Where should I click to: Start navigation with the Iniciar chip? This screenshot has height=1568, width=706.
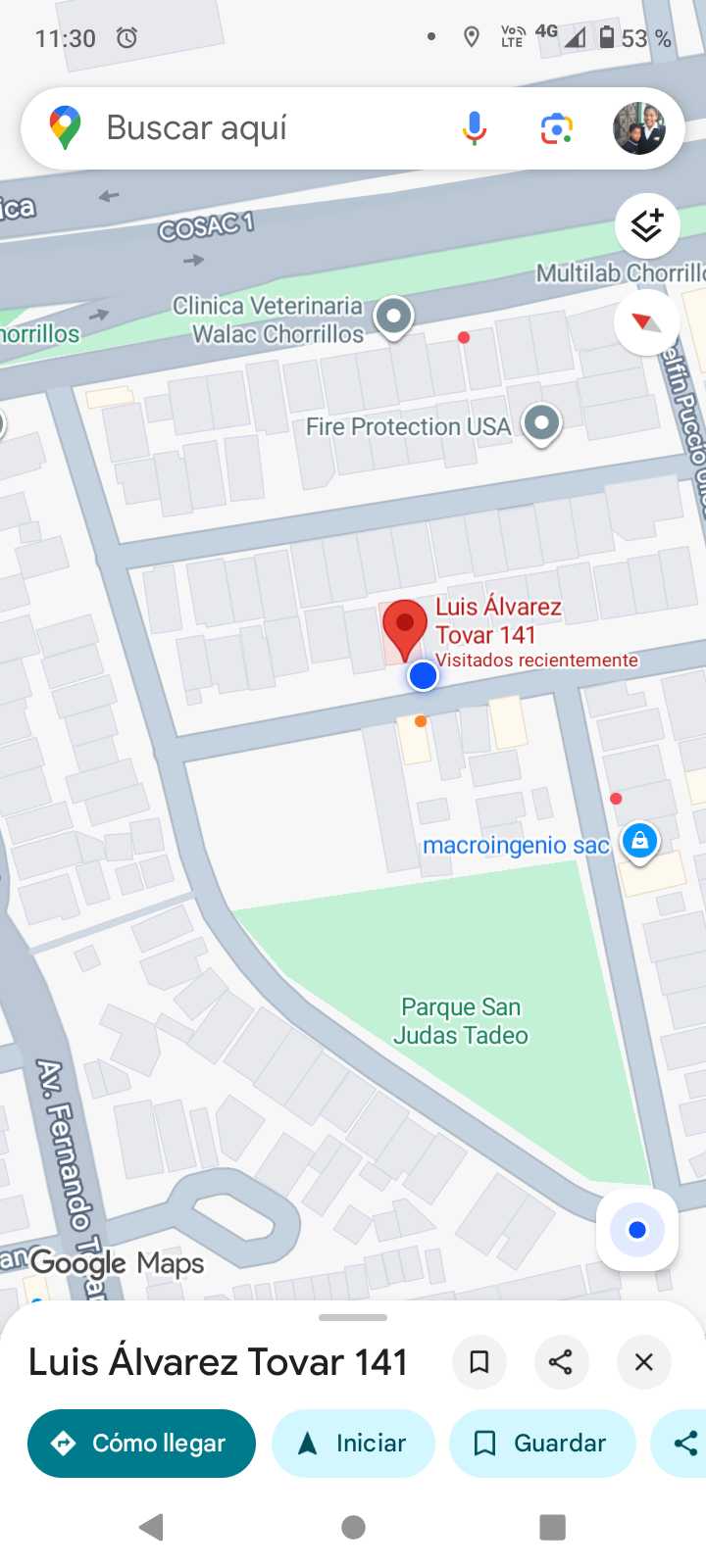tap(353, 1443)
